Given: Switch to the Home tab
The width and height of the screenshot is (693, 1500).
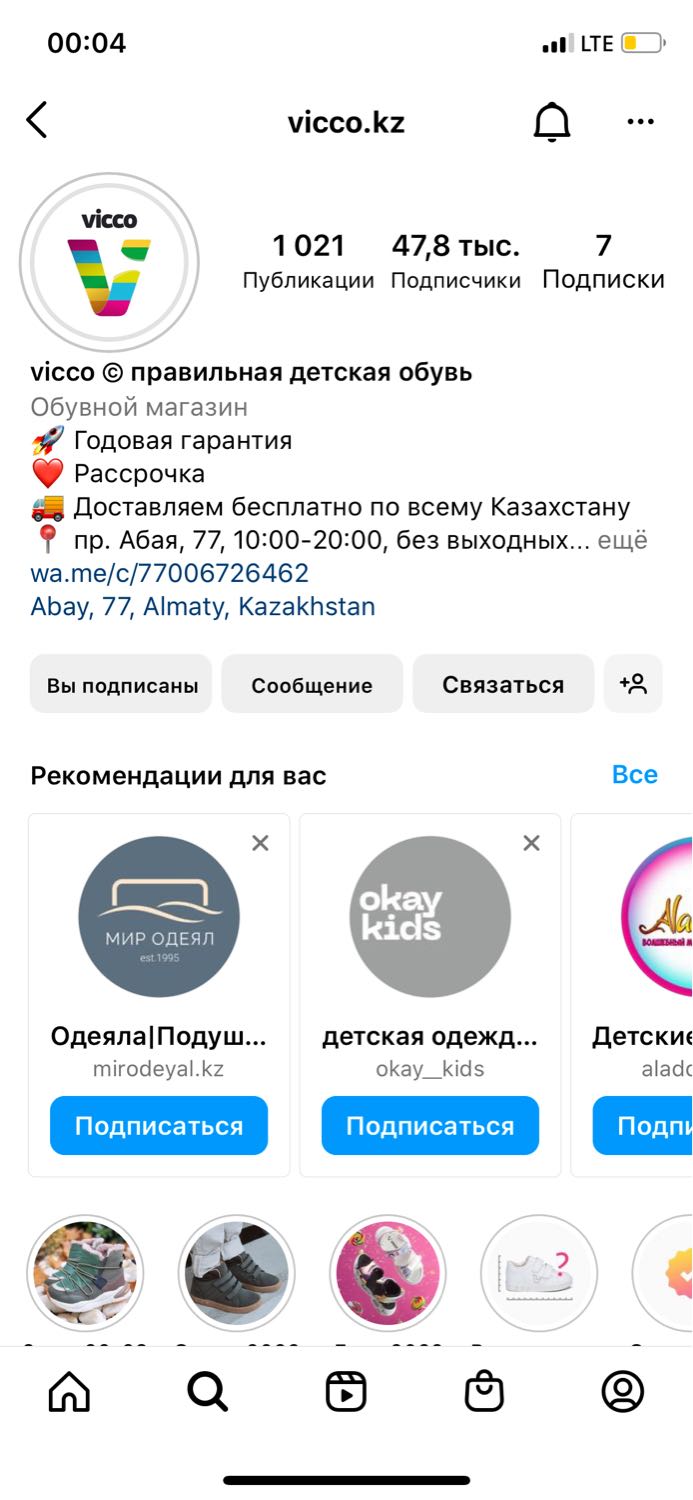Looking at the screenshot, I should click(x=69, y=1391).
